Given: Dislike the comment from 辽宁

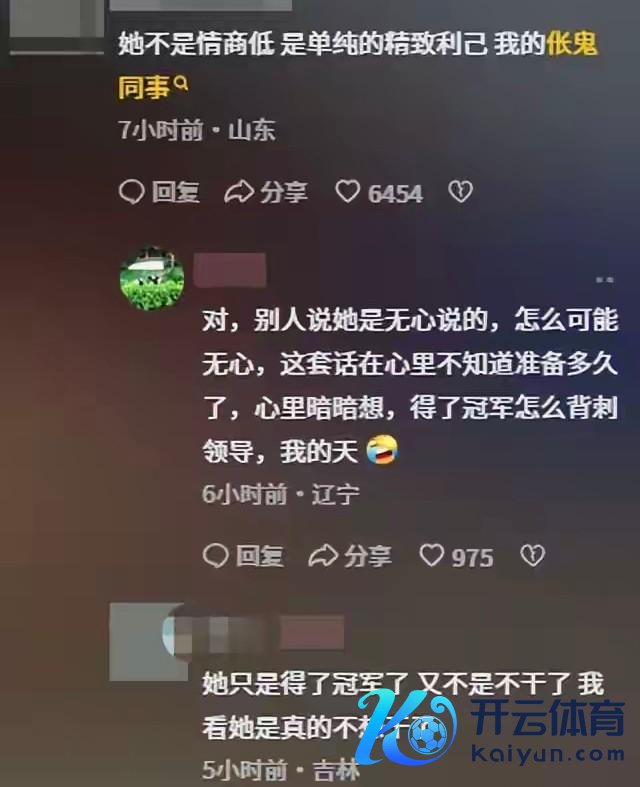Looking at the screenshot, I should 532,555.
